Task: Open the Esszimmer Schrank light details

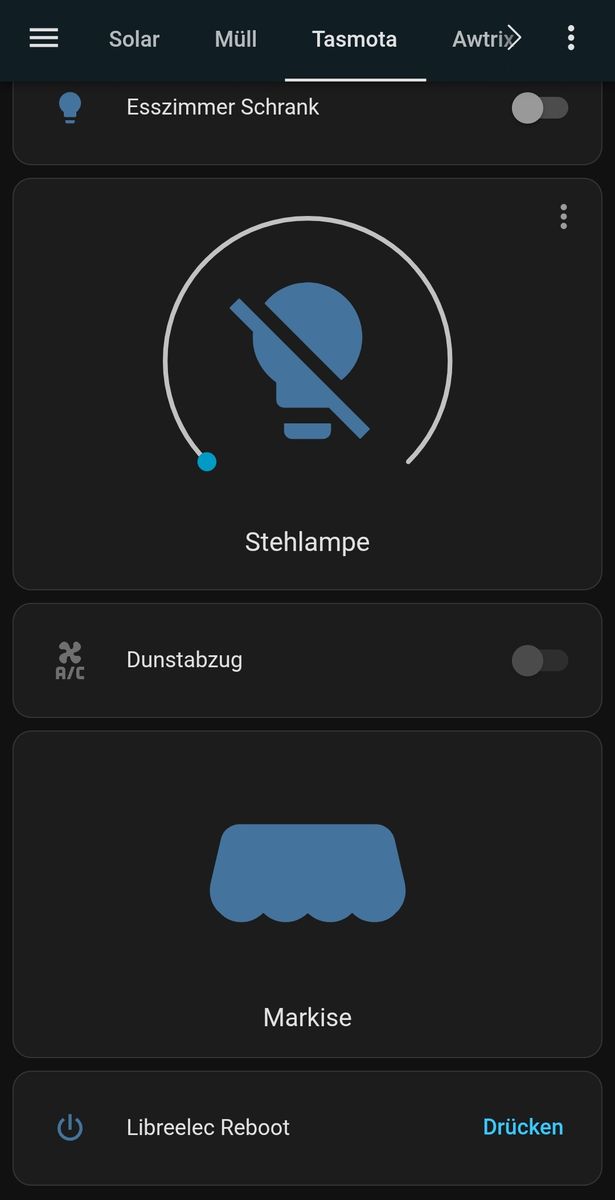Action: (x=223, y=107)
